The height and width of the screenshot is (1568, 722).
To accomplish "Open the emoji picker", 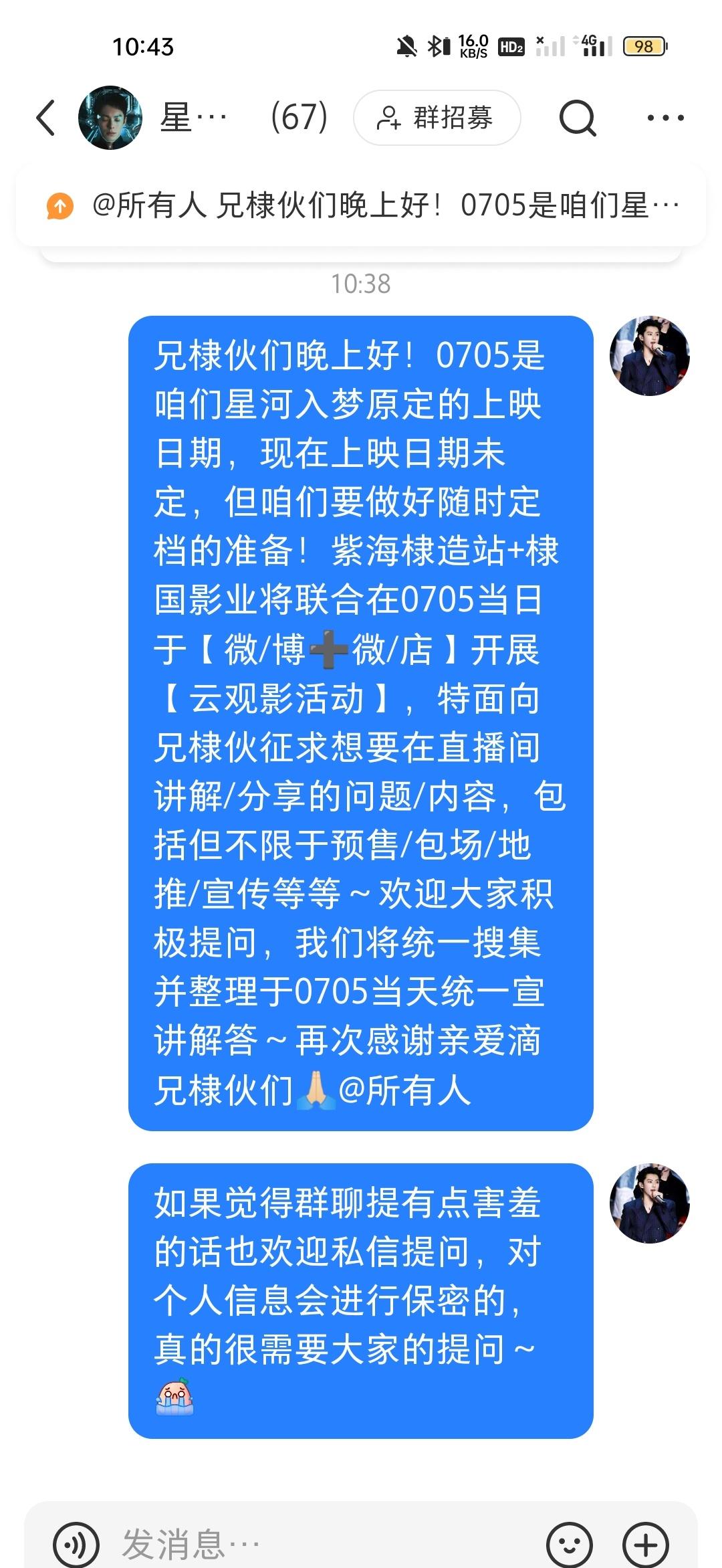I will pyautogui.click(x=570, y=1545).
